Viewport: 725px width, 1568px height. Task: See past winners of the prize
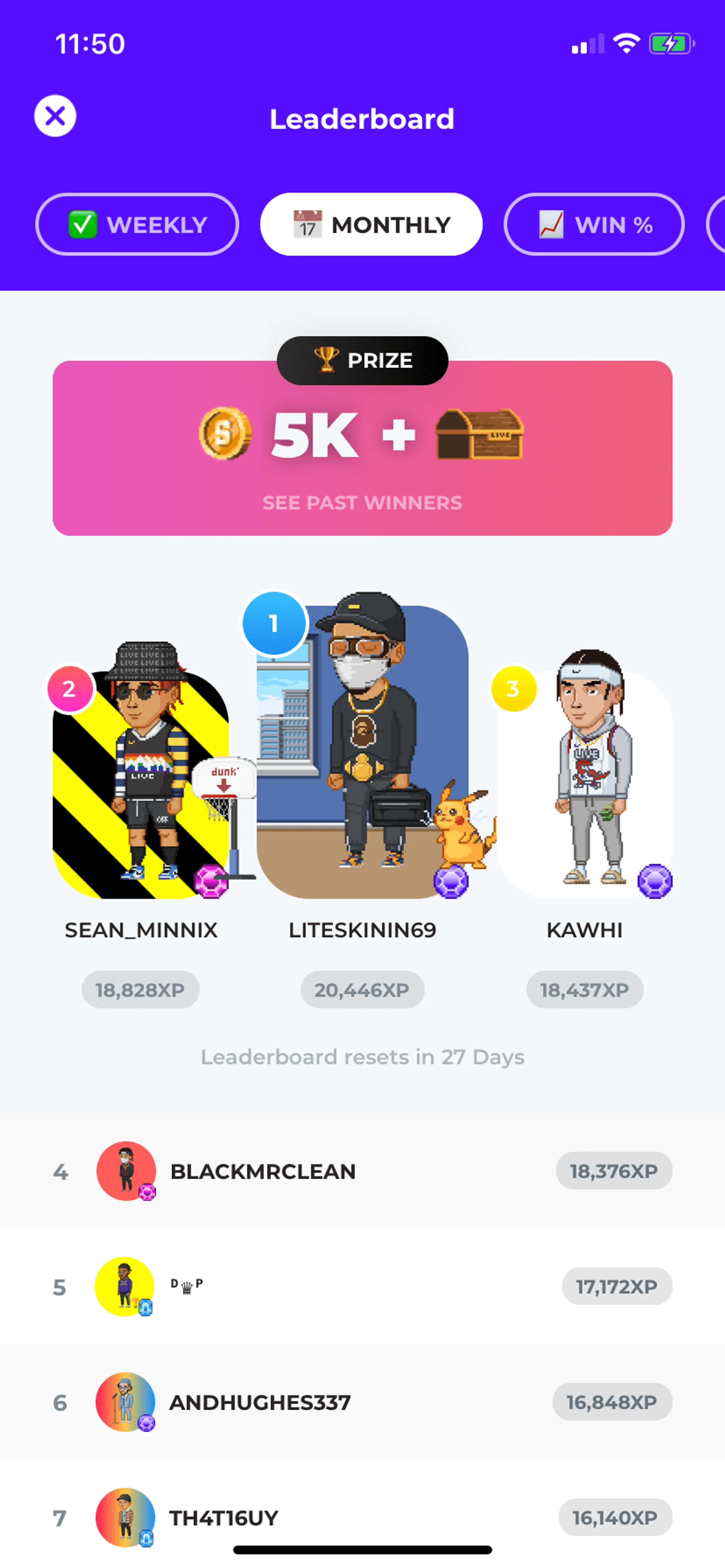(362, 503)
